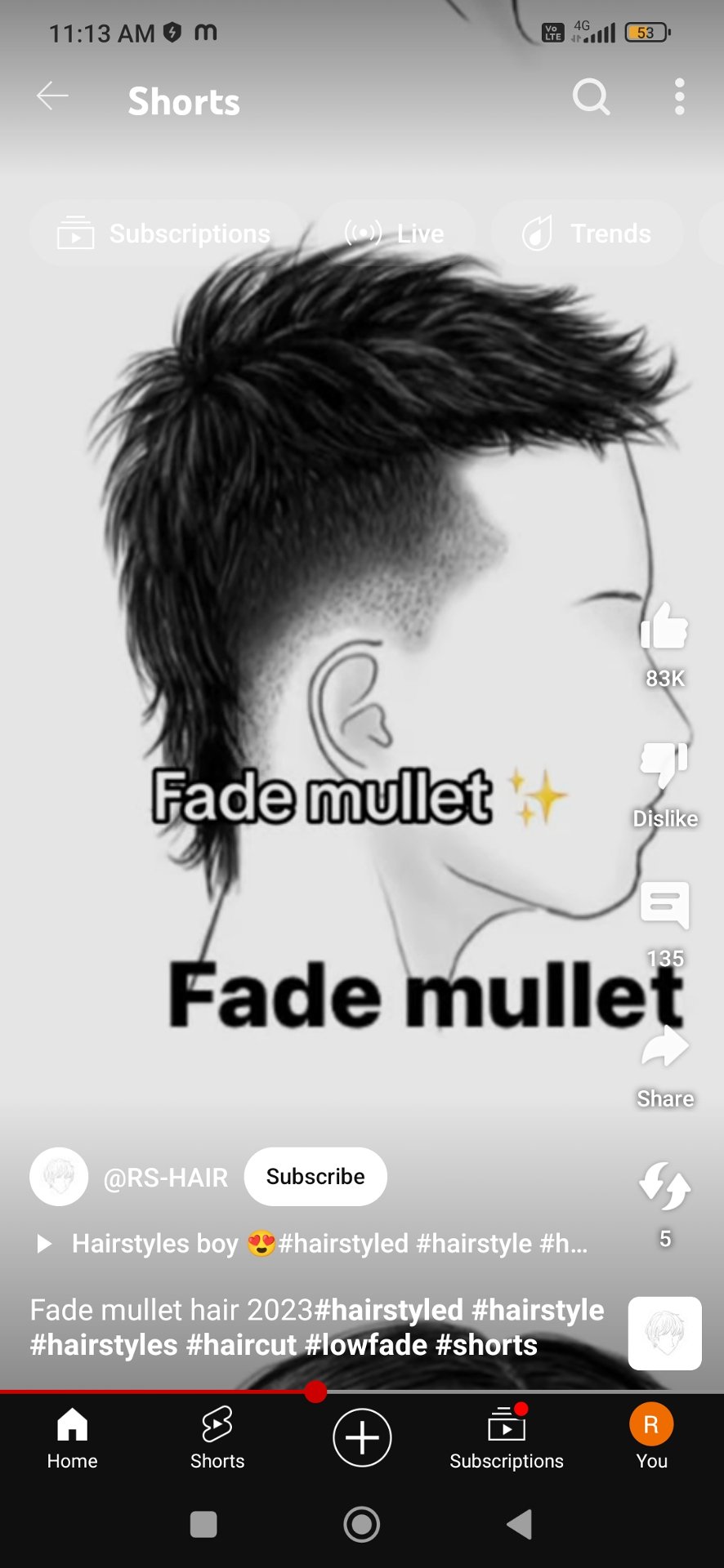Open the bottom Subscriptions tab
The width and height of the screenshot is (724, 1568).
click(x=507, y=1437)
